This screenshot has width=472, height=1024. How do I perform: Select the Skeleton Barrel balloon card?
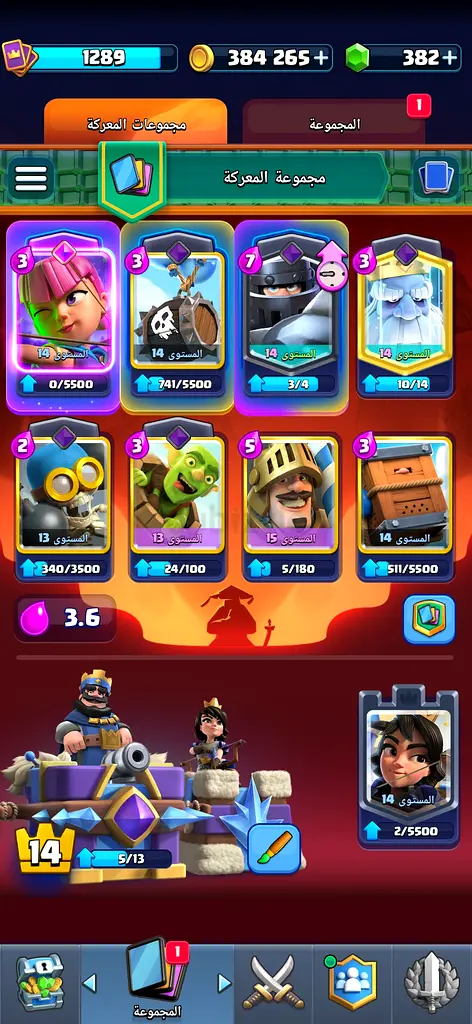pos(178,317)
